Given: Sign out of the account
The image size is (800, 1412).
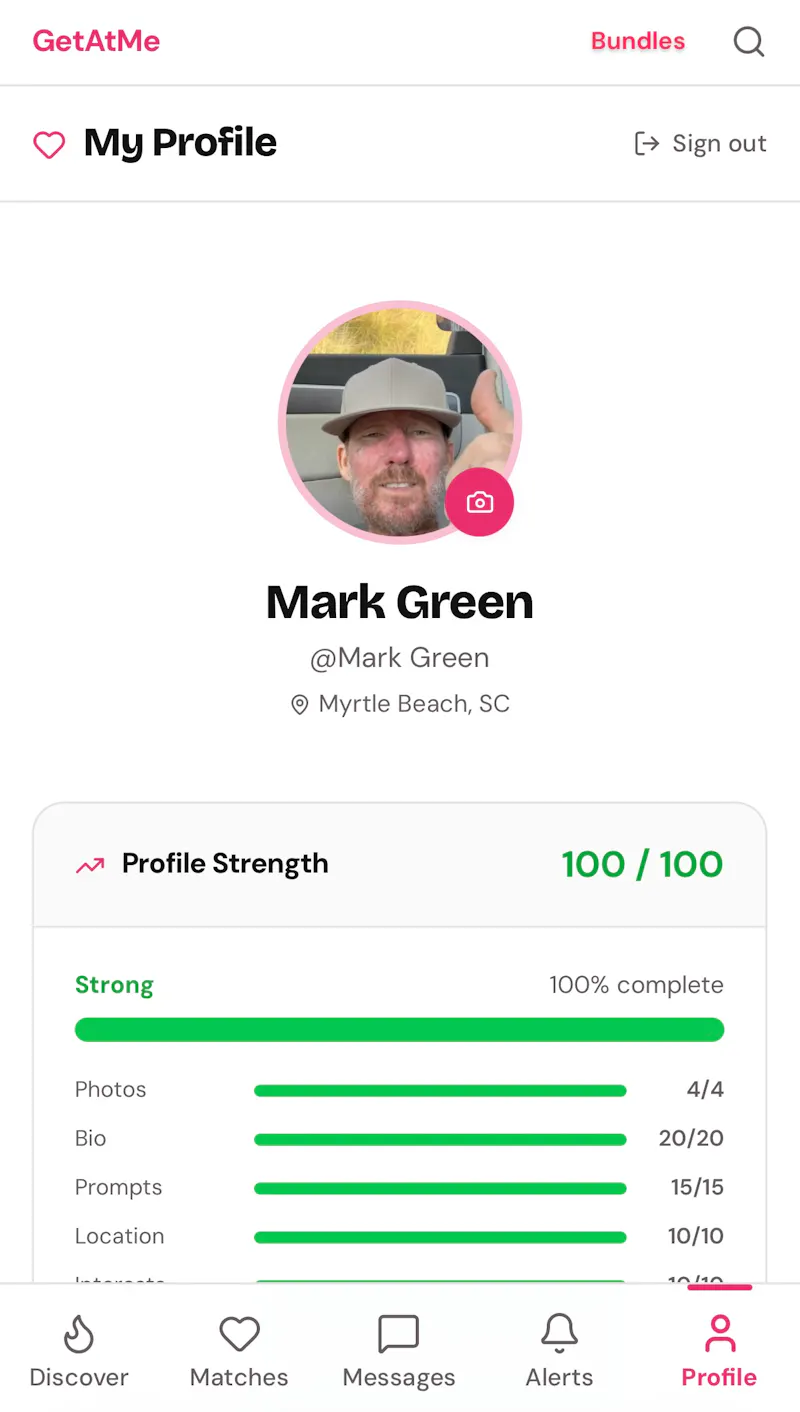Looking at the screenshot, I should pyautogui.click(x=701, y=144).
